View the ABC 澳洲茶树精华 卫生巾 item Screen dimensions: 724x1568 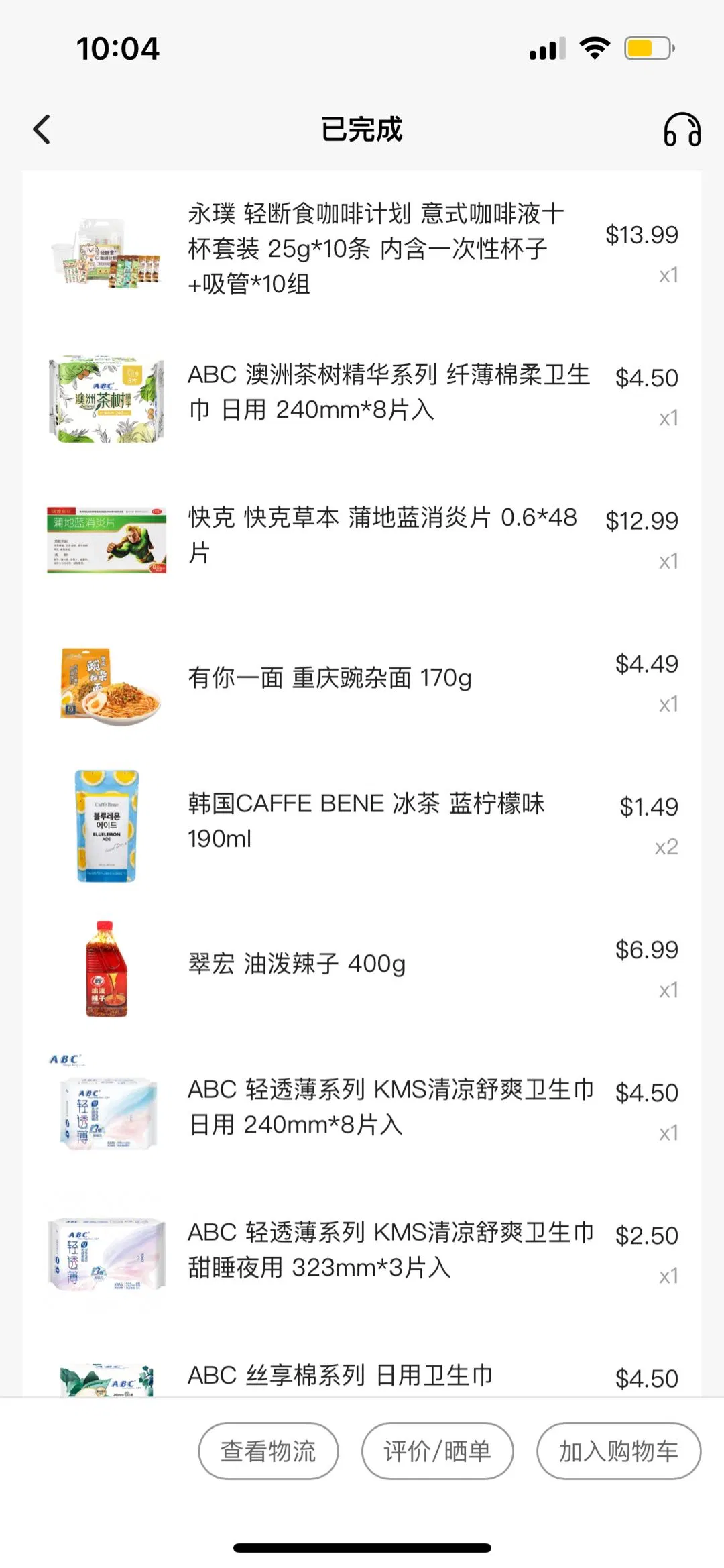point(387,392)
